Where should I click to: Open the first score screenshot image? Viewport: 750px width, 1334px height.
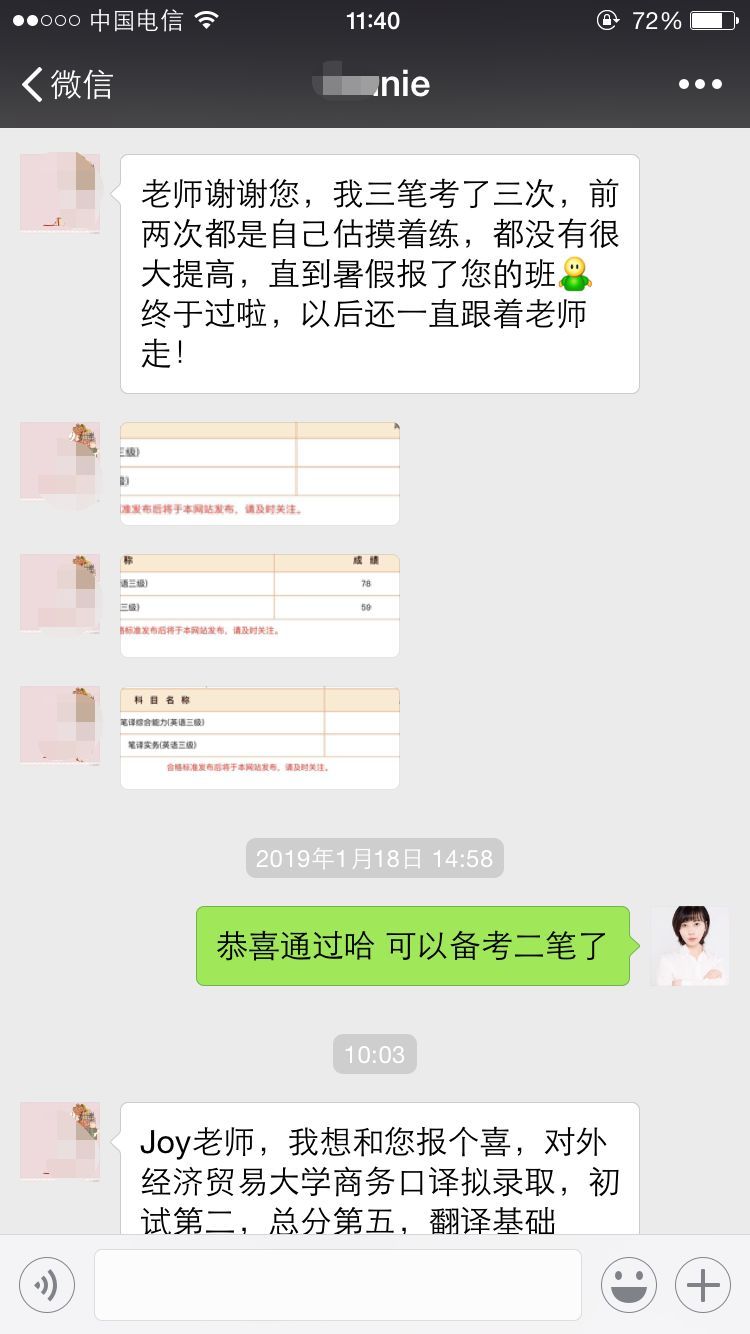point(260,474)
